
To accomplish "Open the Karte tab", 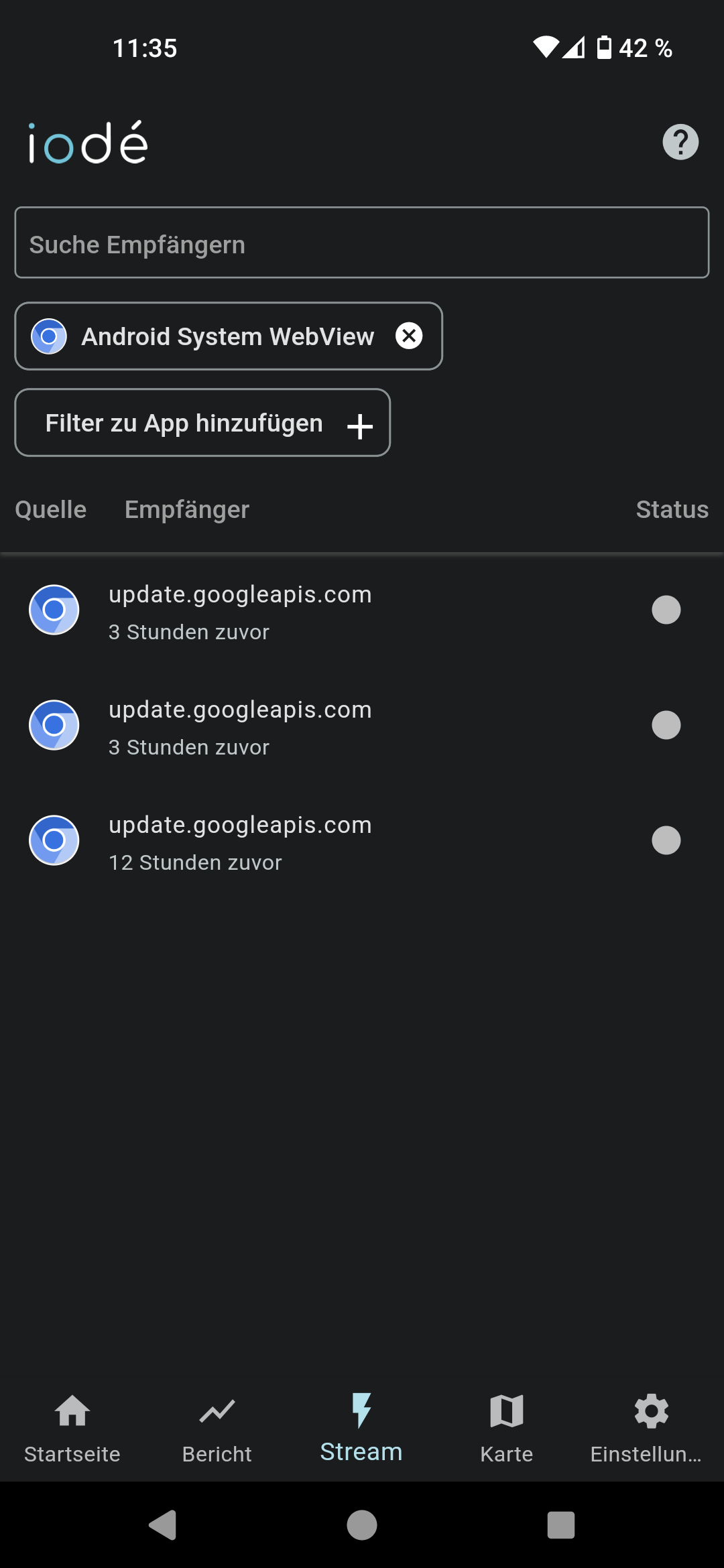I will [507, 1428].
